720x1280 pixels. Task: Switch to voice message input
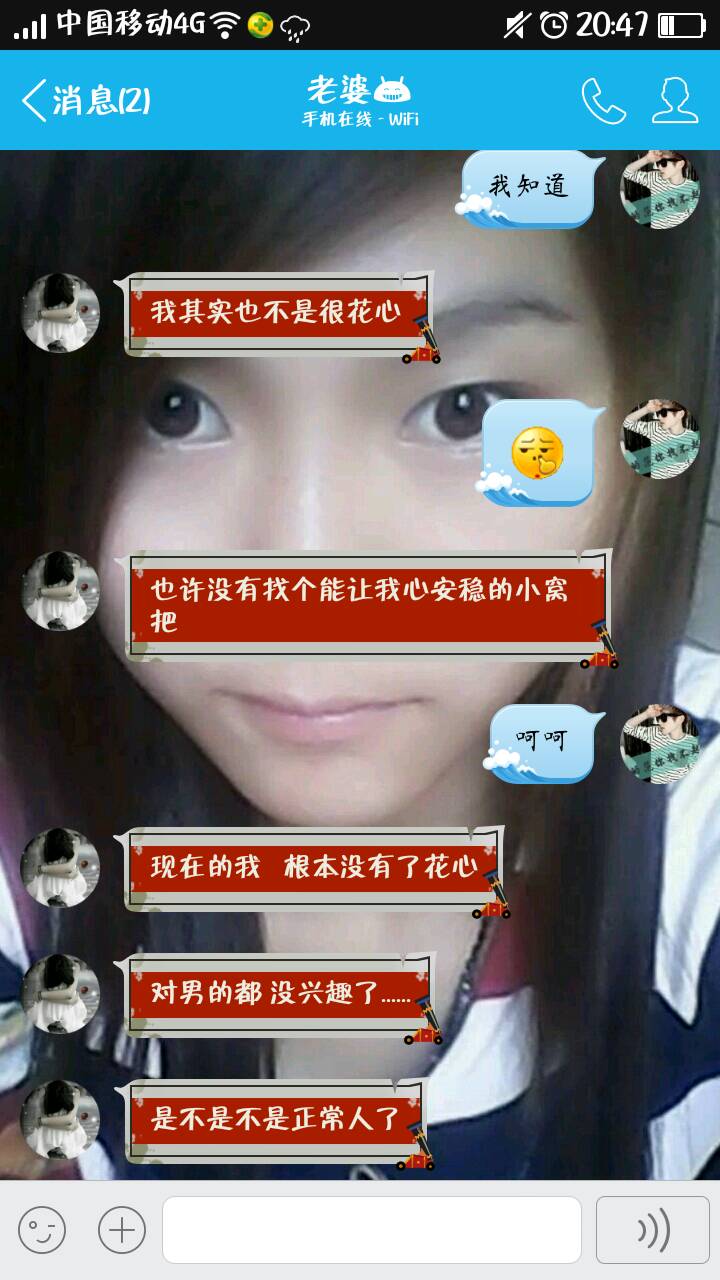tap(654, 1229)
